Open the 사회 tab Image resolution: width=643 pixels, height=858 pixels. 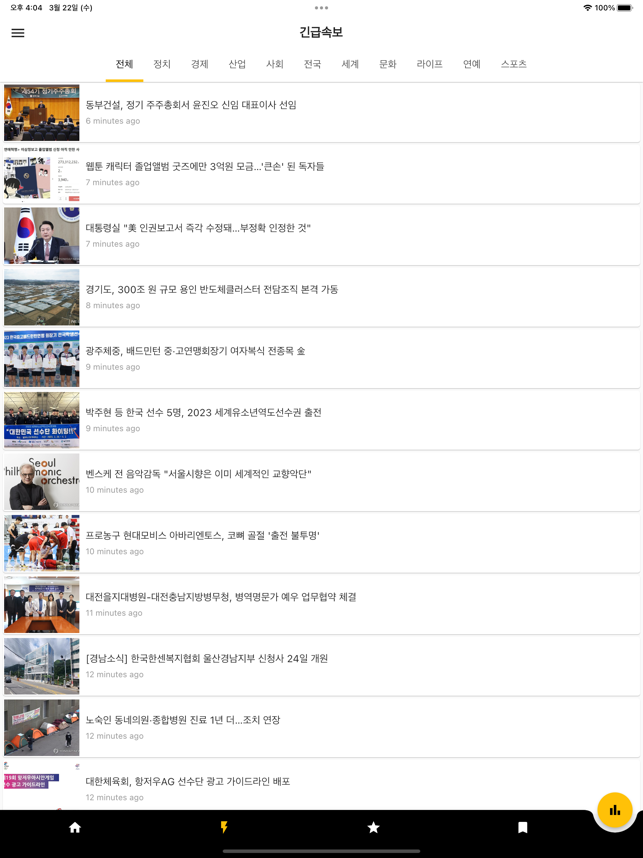click(275, 64)
